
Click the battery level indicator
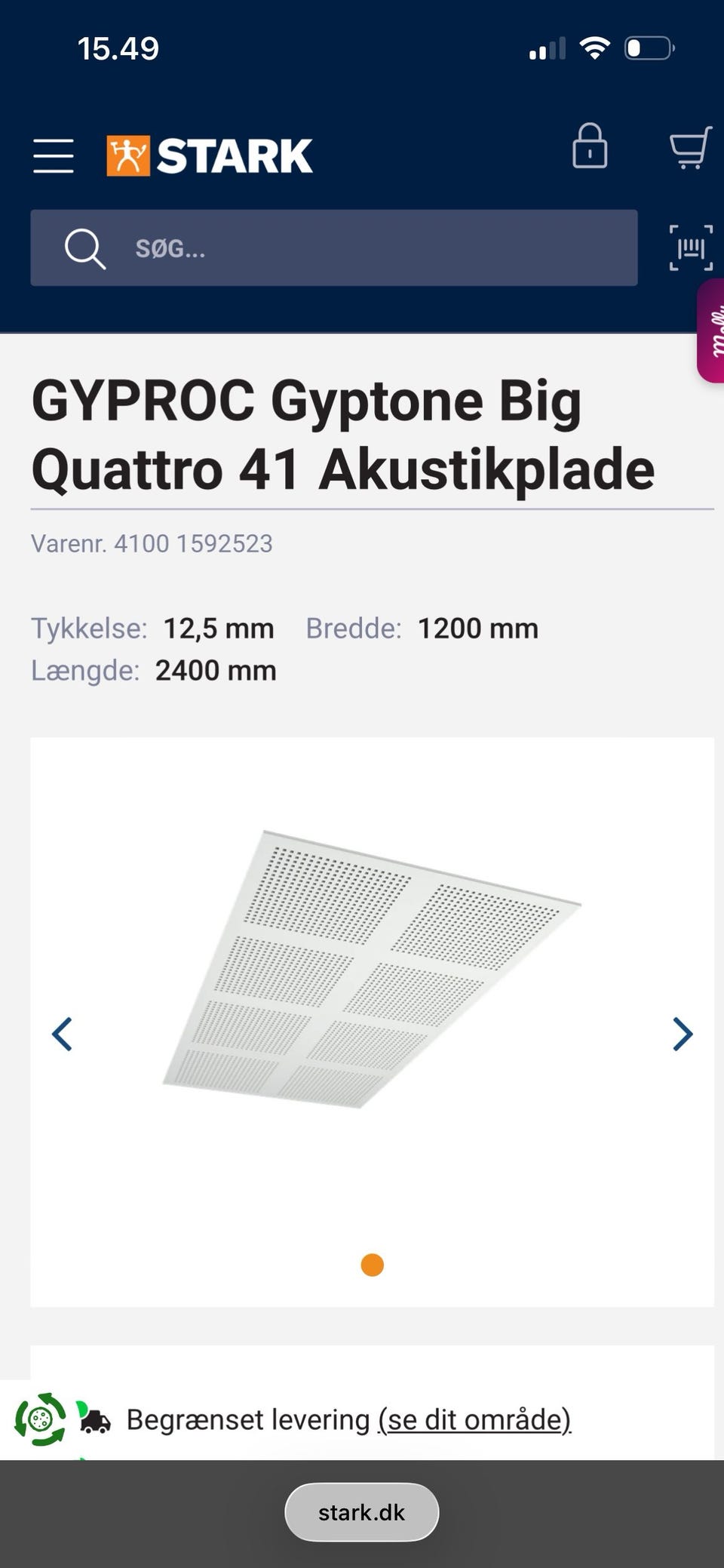[649, 47]
